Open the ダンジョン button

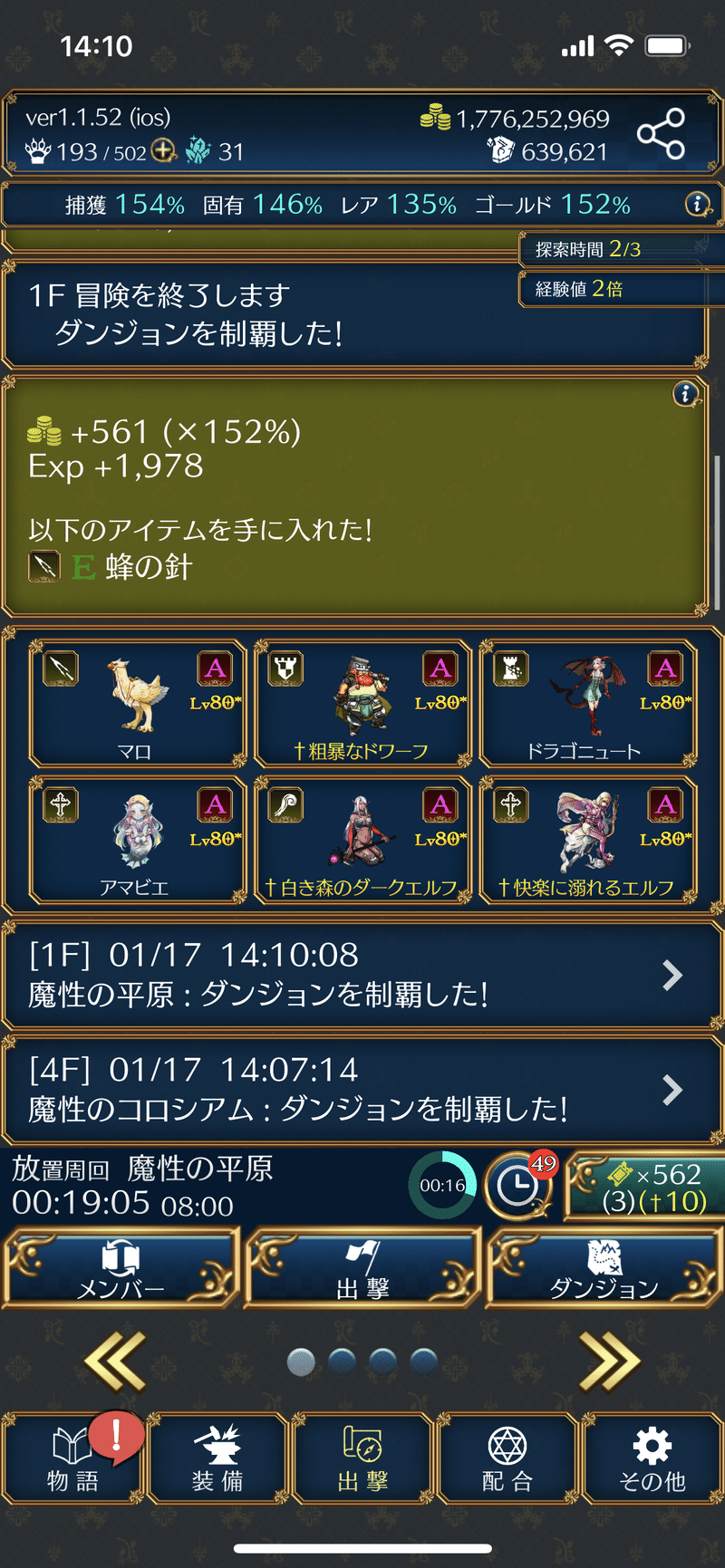tap(604, 1267)
